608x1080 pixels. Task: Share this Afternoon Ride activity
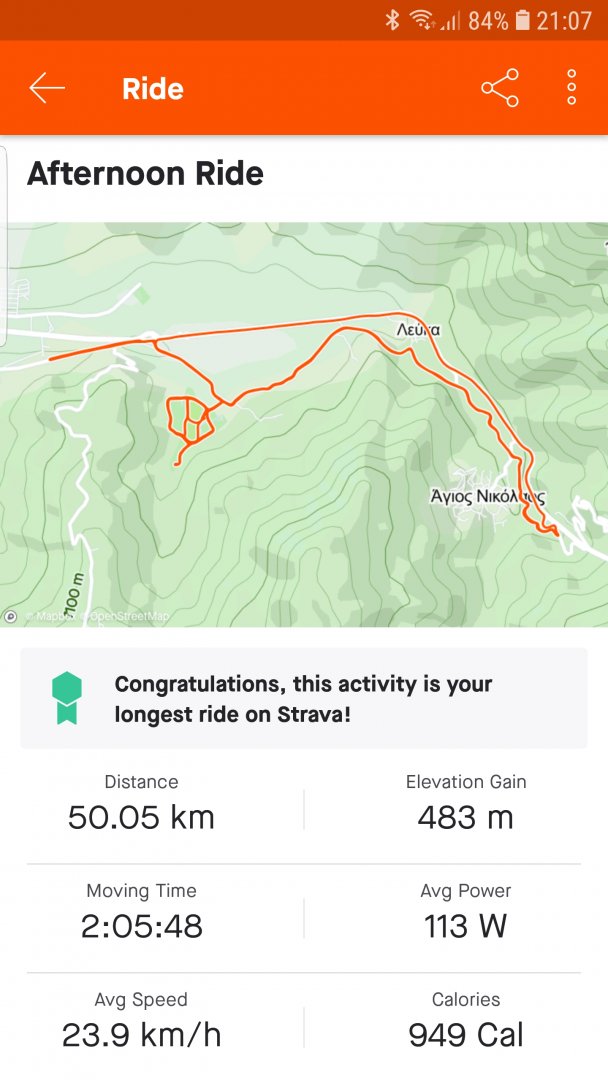[500, 88]
